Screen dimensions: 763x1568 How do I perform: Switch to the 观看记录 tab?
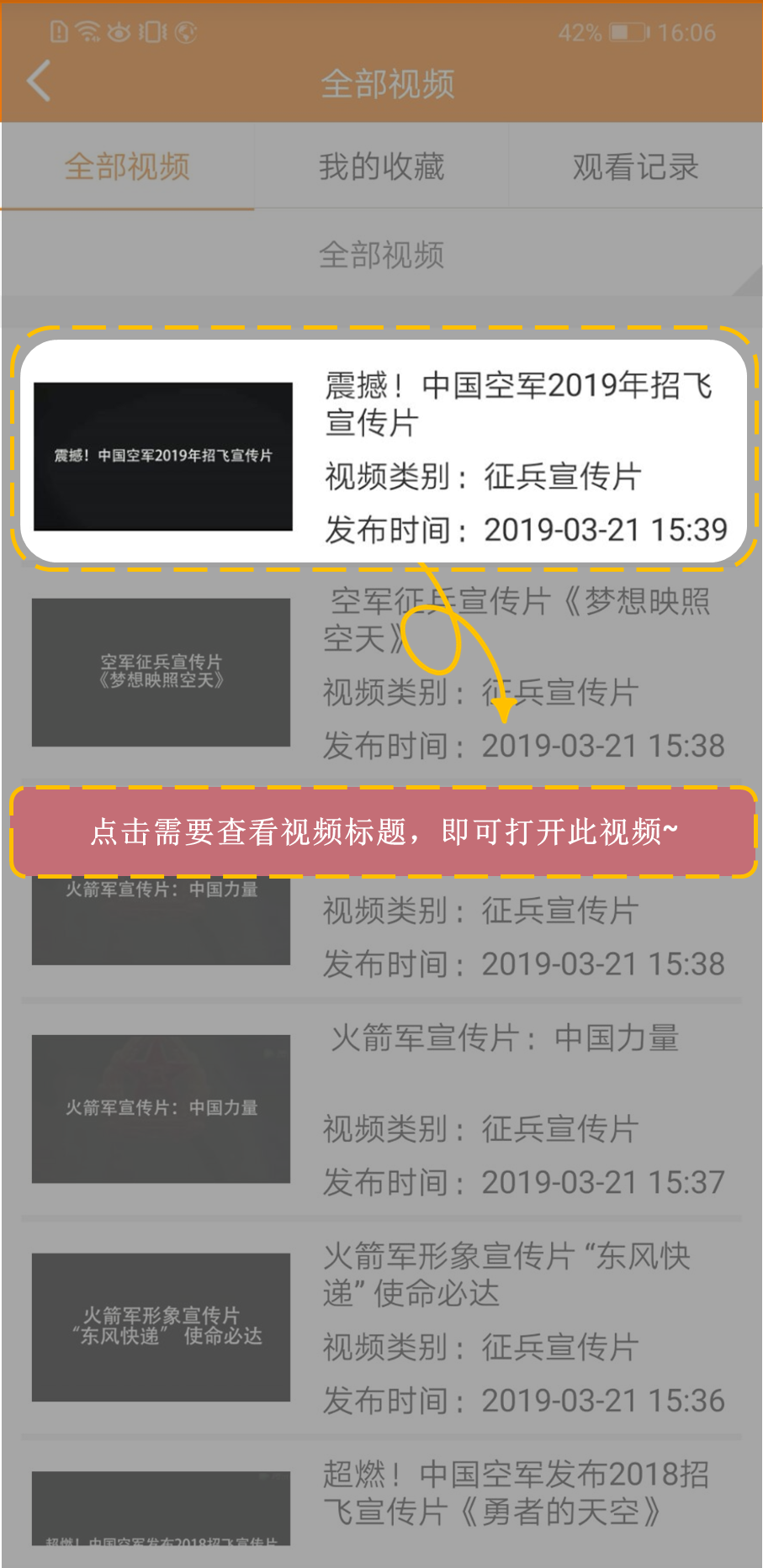click(635, 166)
